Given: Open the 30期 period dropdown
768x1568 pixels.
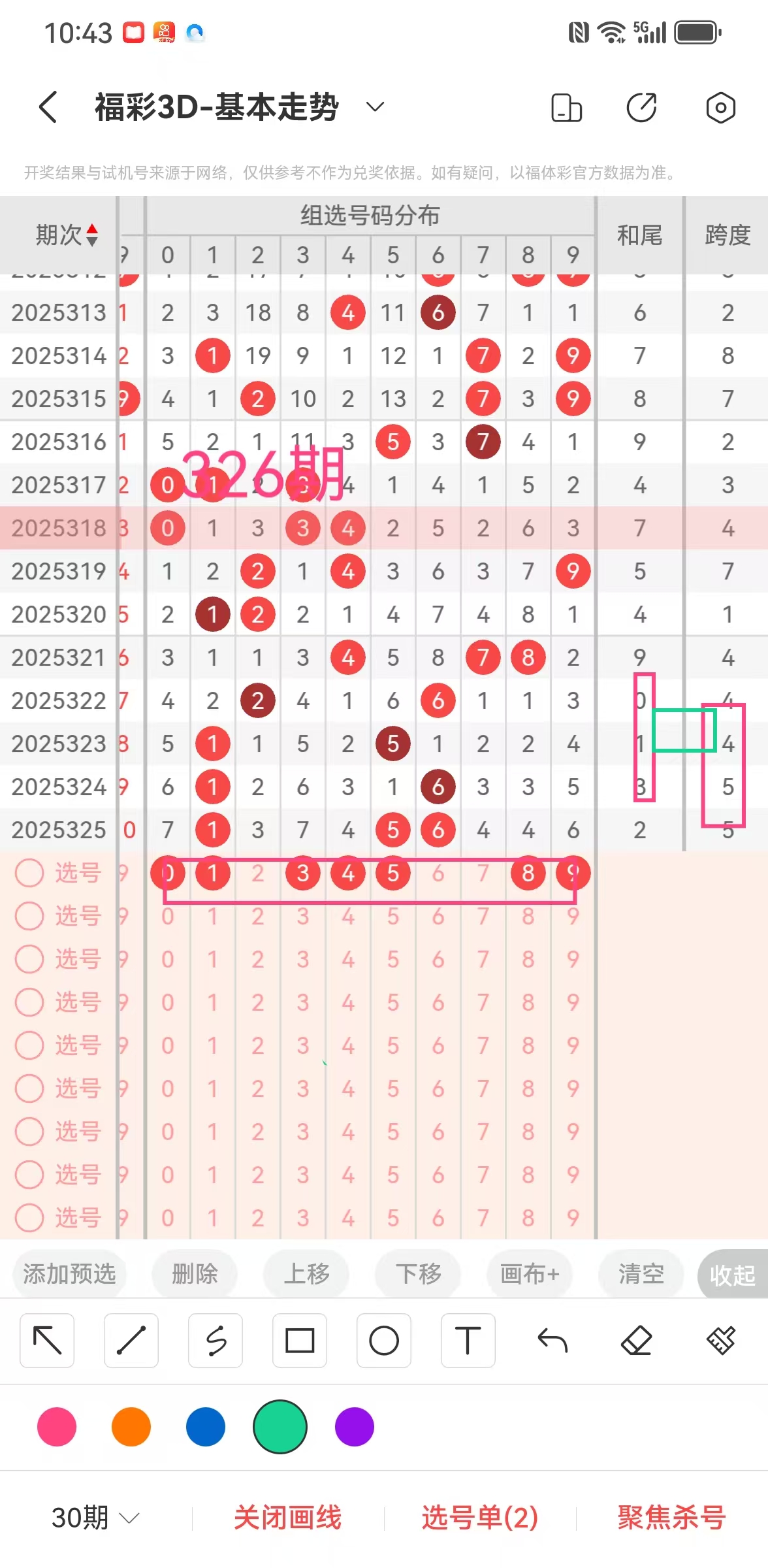Looking at the screenshot, I should tap(95, 1517).
